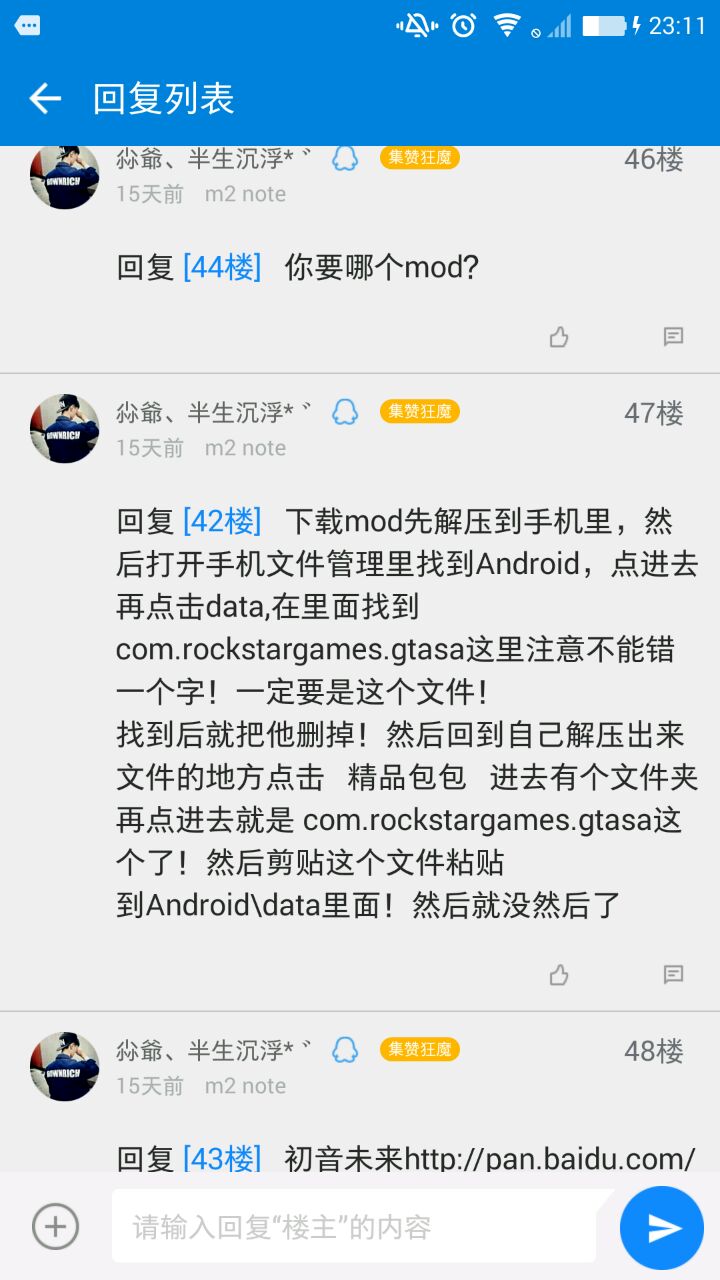Like the 46楼 reply
This screenshot has width=720, height=1280.
(559, 337)
